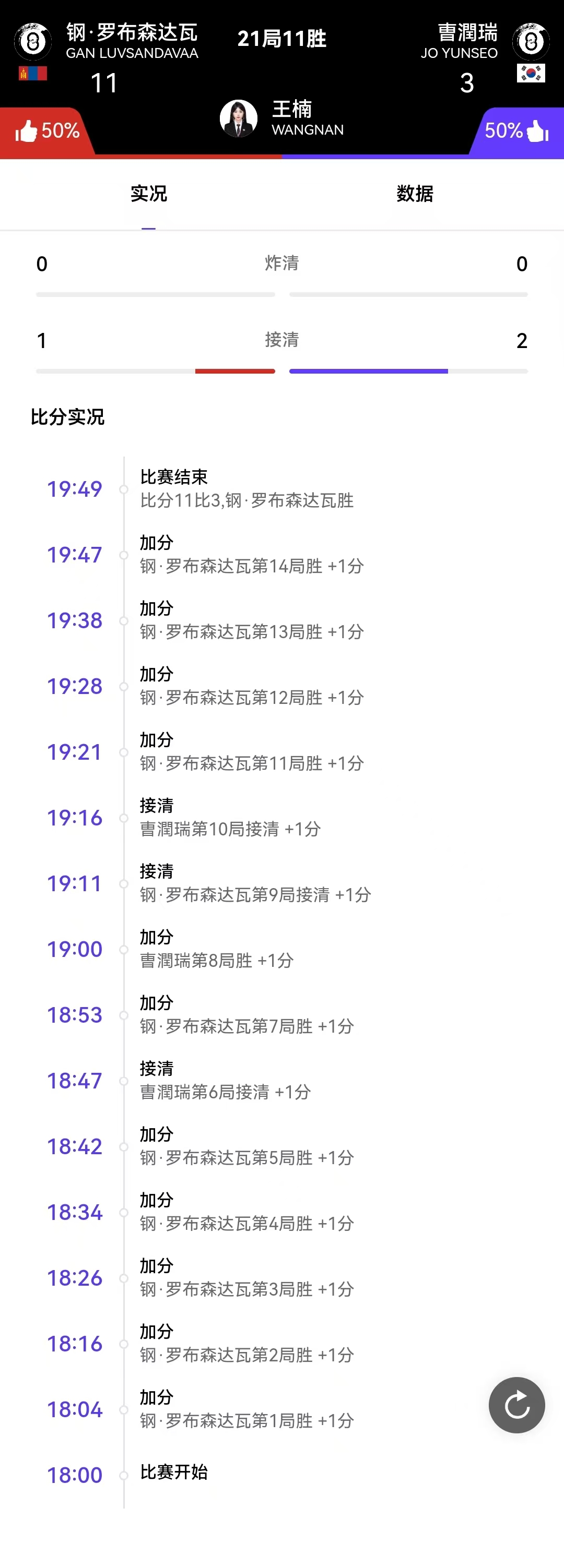564x1568 pixels.
Task: Open referee Wangnan's profile photo
Action: pyautogui.click(x=238, y=118)
